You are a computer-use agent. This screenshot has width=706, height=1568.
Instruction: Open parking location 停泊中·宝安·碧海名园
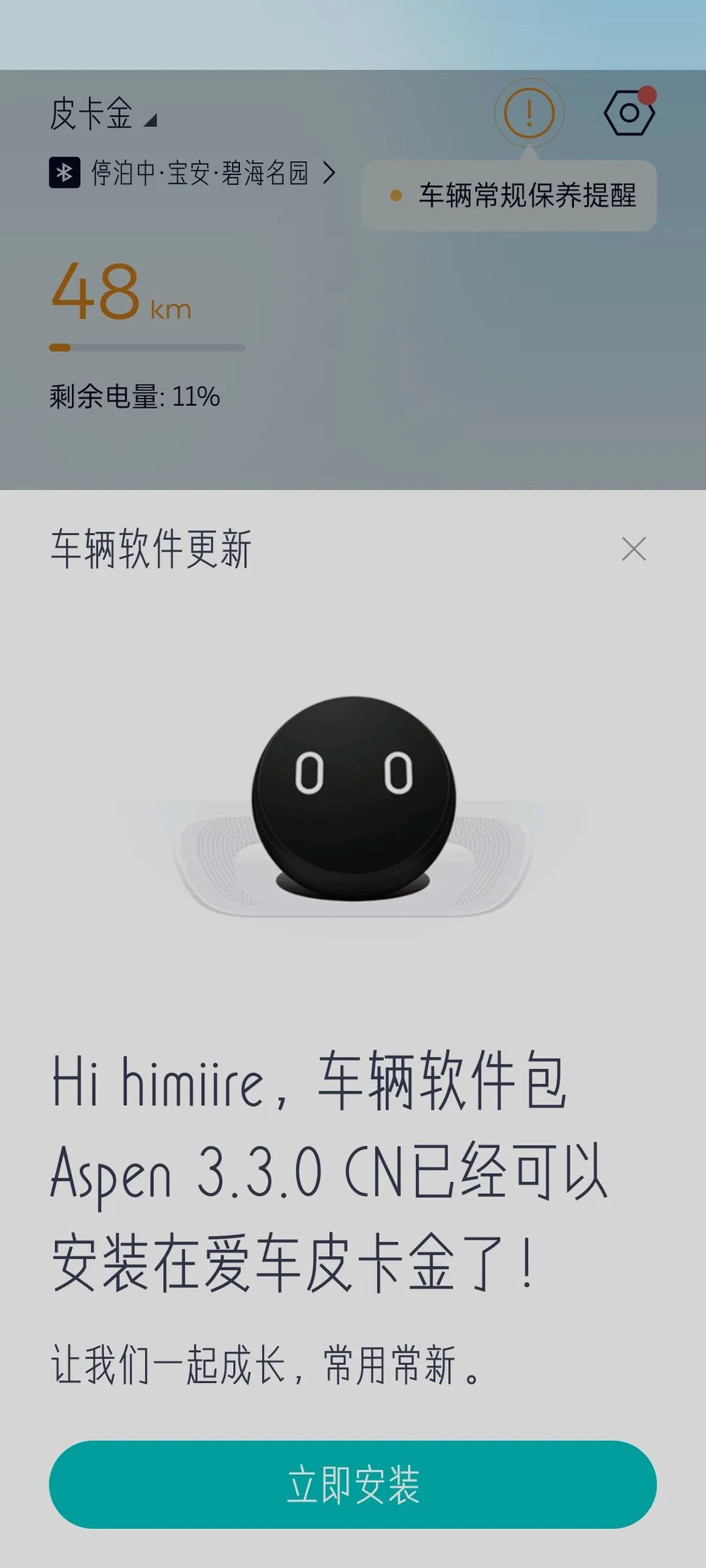coord(200,173)
